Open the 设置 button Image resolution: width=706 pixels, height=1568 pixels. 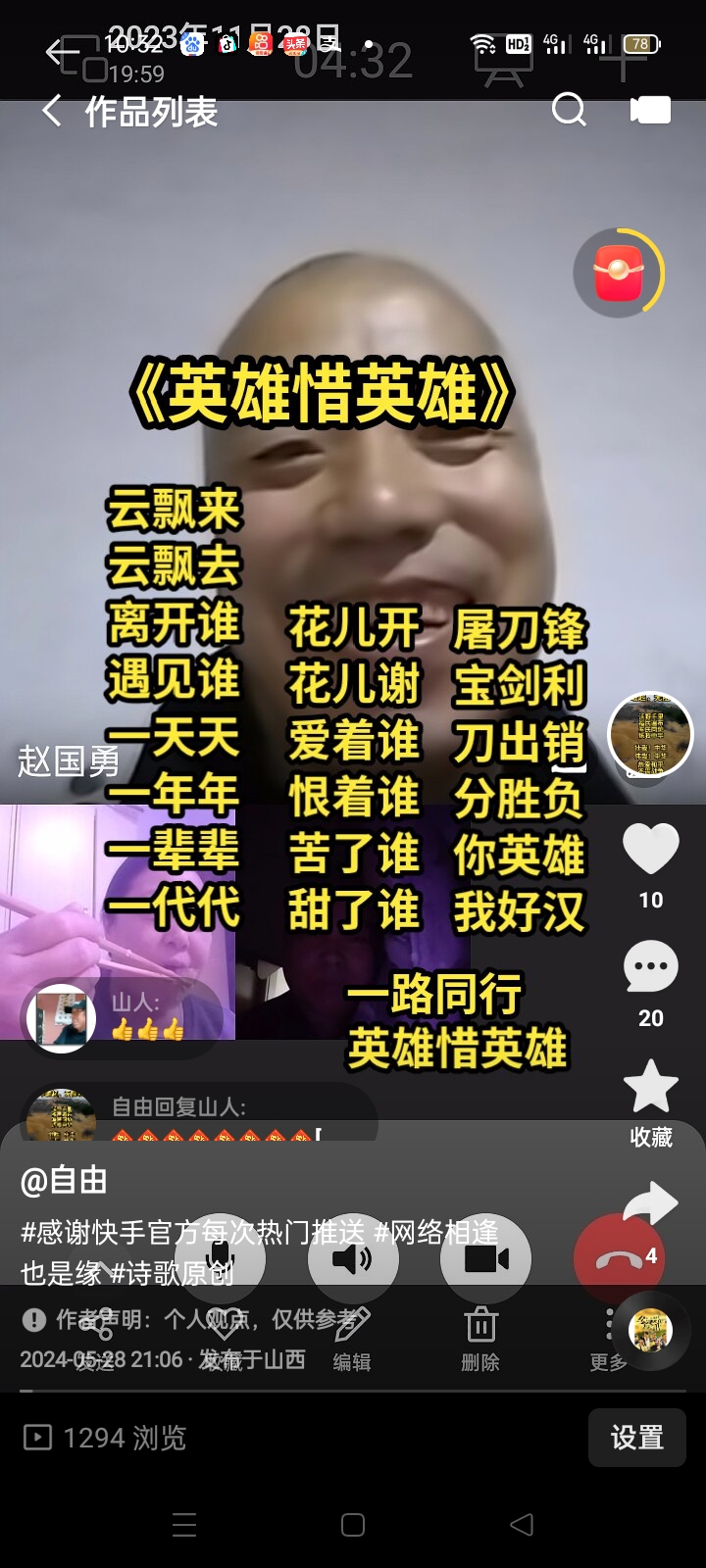pos(637,1438)
